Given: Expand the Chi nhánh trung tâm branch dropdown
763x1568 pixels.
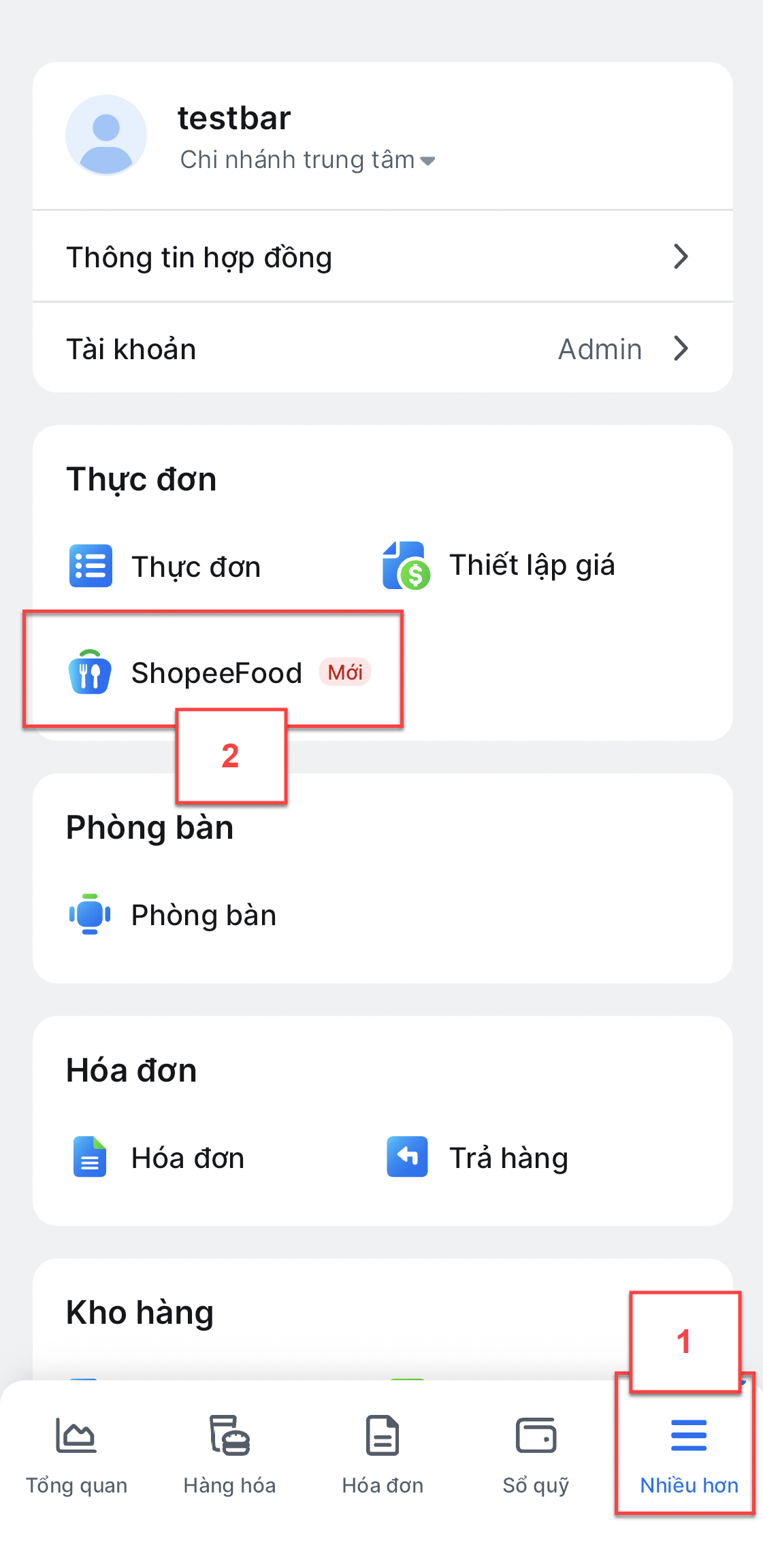Looking at the screenshot, I should [308, 161].
